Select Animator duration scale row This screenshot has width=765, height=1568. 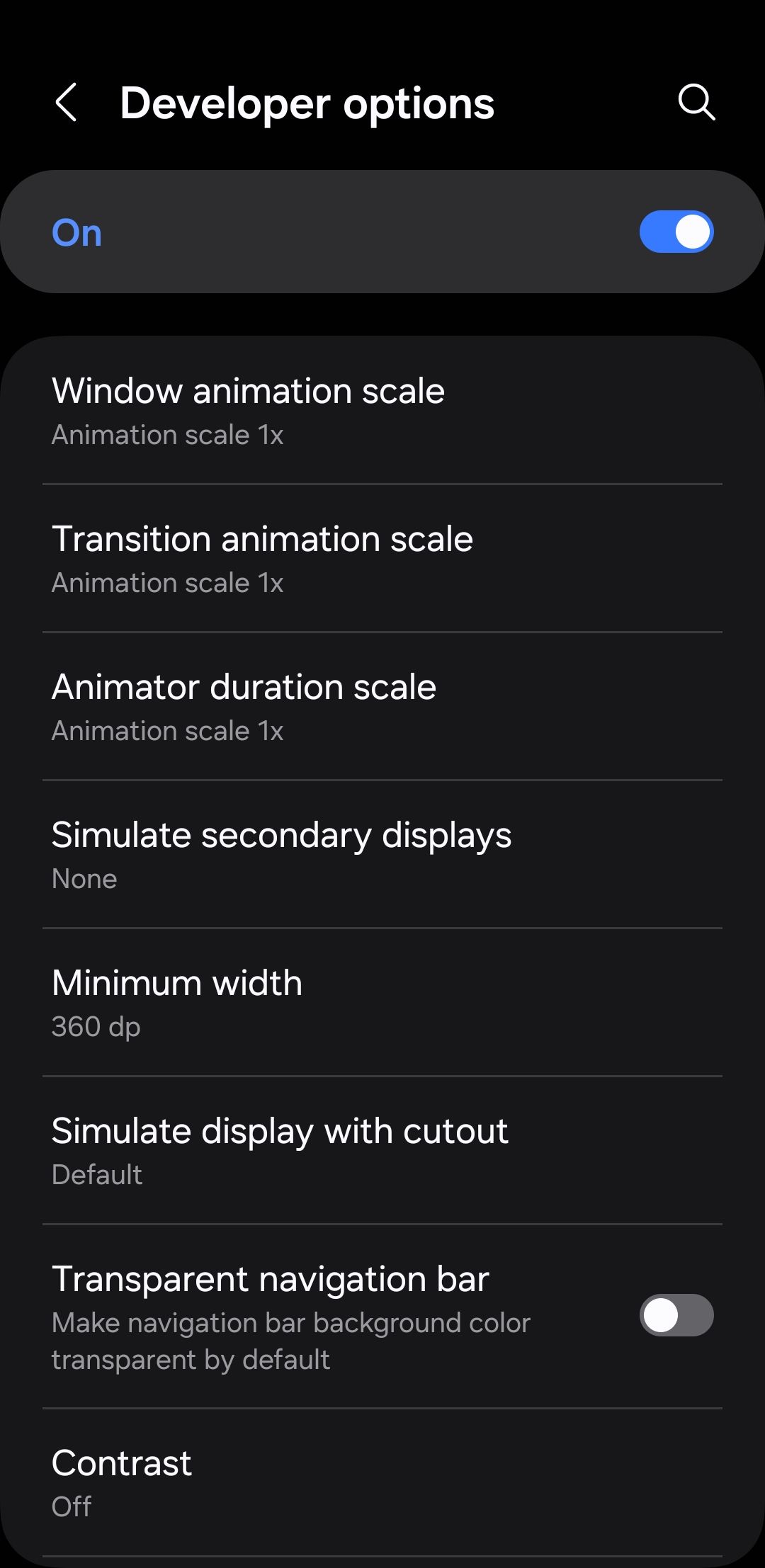(x=382, y=707)
